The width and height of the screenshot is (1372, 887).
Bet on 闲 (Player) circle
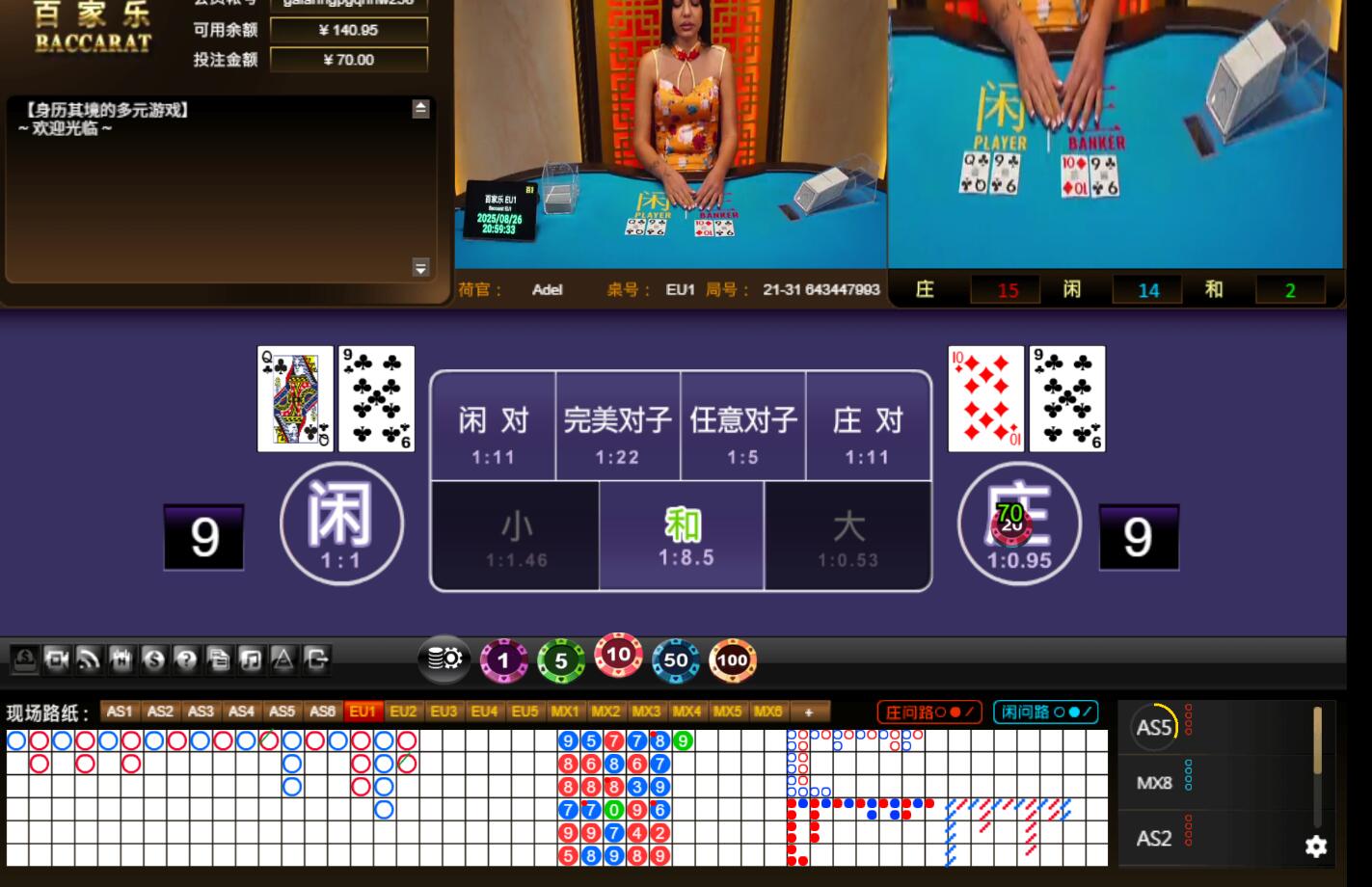pyautogui.click(x=341, y=524)
